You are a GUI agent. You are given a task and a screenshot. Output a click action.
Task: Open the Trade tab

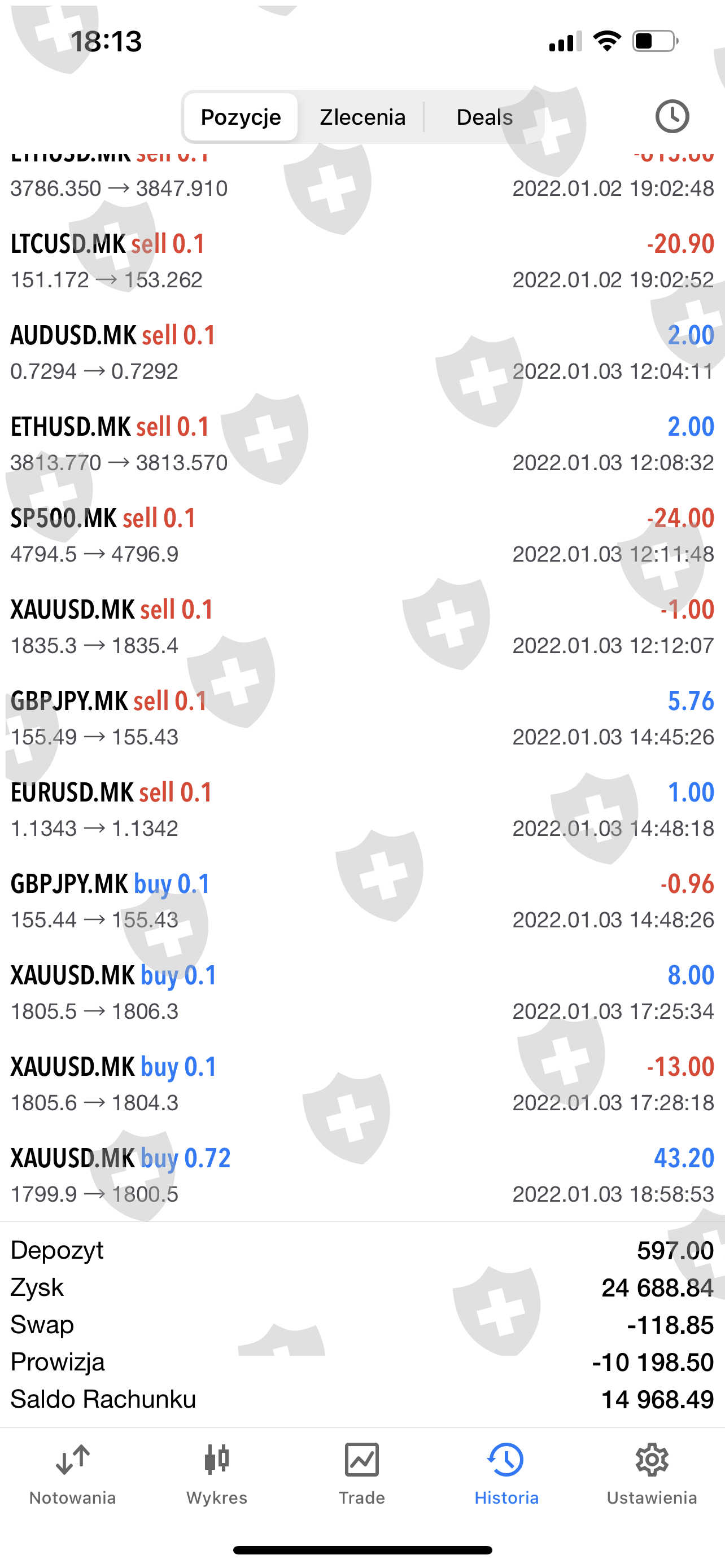(361, 1473)
